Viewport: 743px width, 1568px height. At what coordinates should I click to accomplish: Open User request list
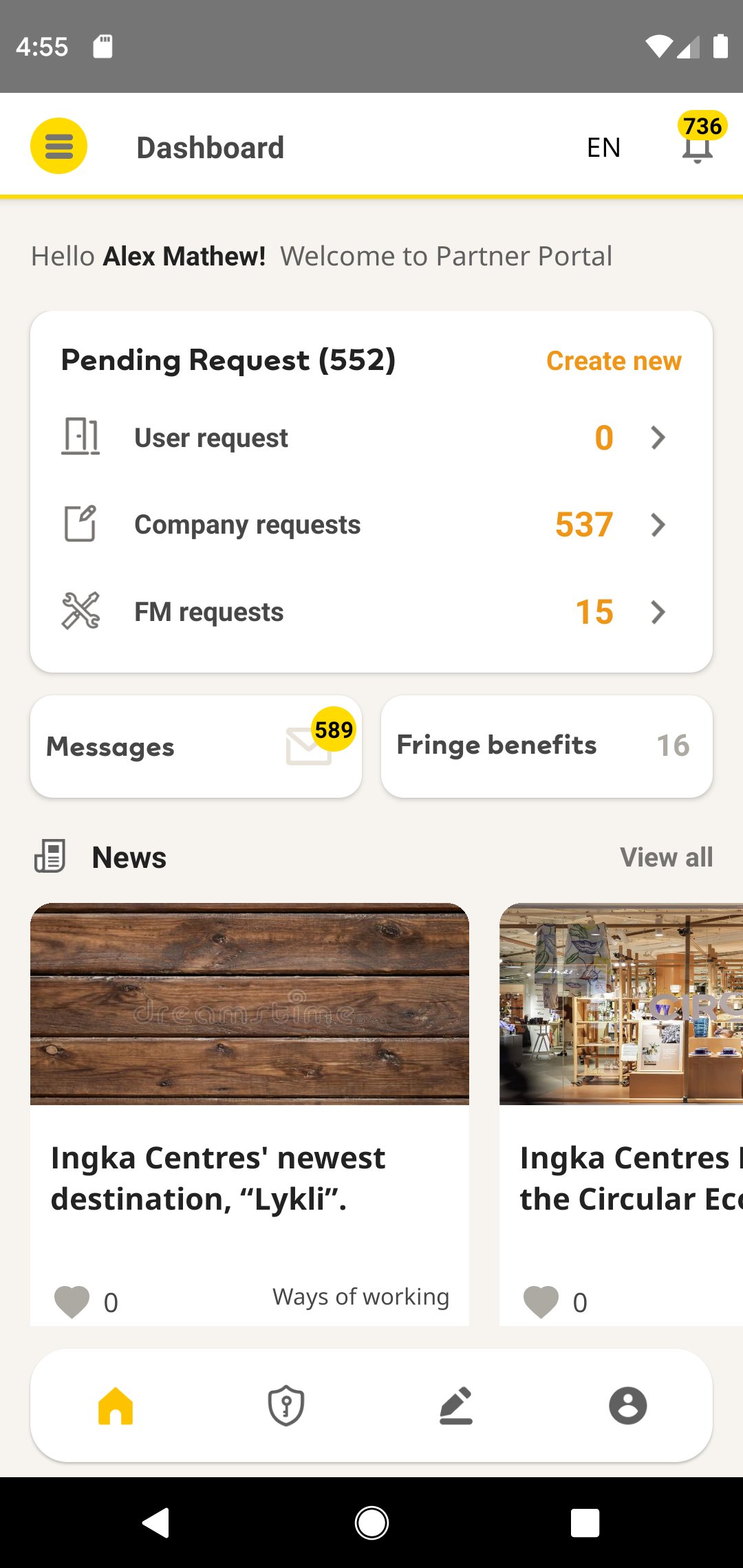coord(371,438)
